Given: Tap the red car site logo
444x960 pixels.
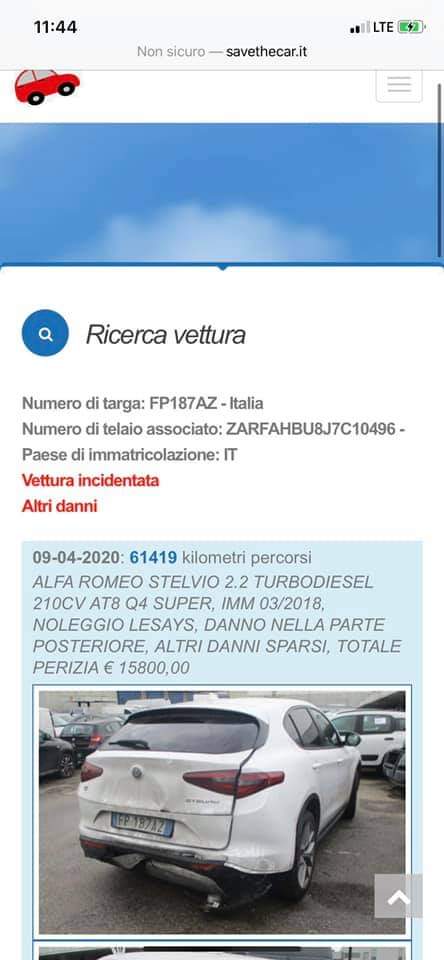Looking at the screenshot, I should [47, 87].
